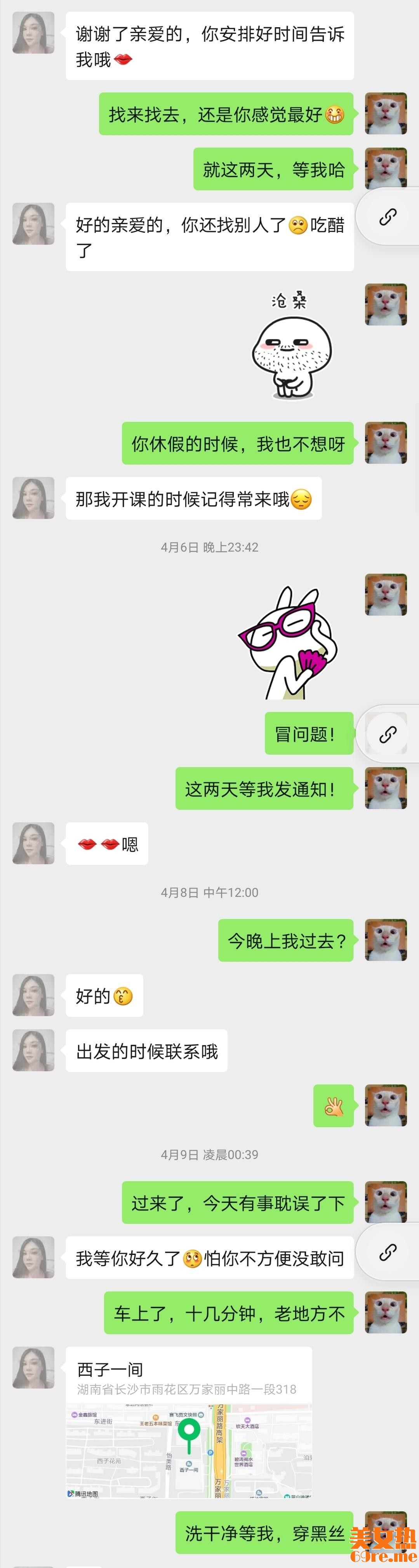419x1568 pixels.
Task: Tap the link button next to 吃醋了 message
Action: [388, 217]
